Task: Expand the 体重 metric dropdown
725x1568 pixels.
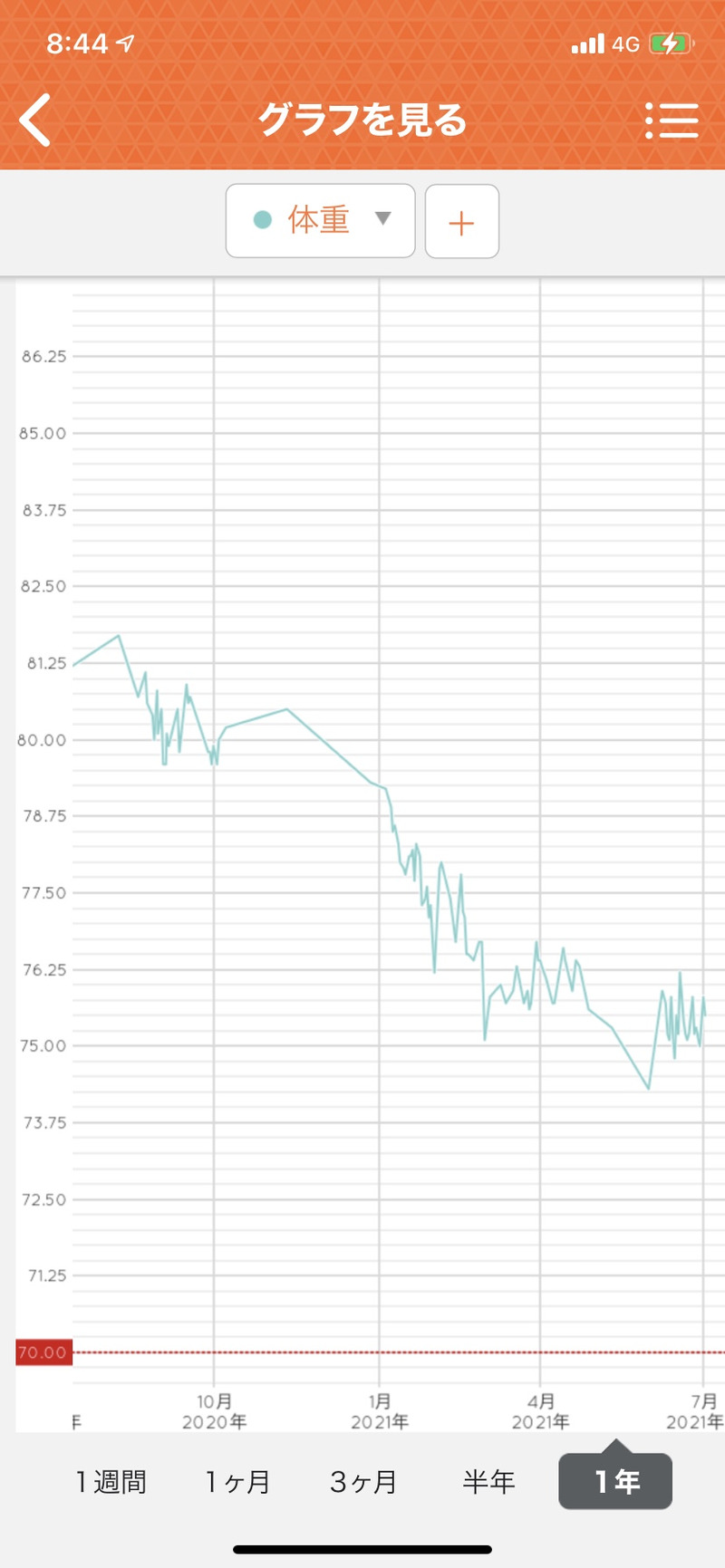Action: click(x=320, y=221)
